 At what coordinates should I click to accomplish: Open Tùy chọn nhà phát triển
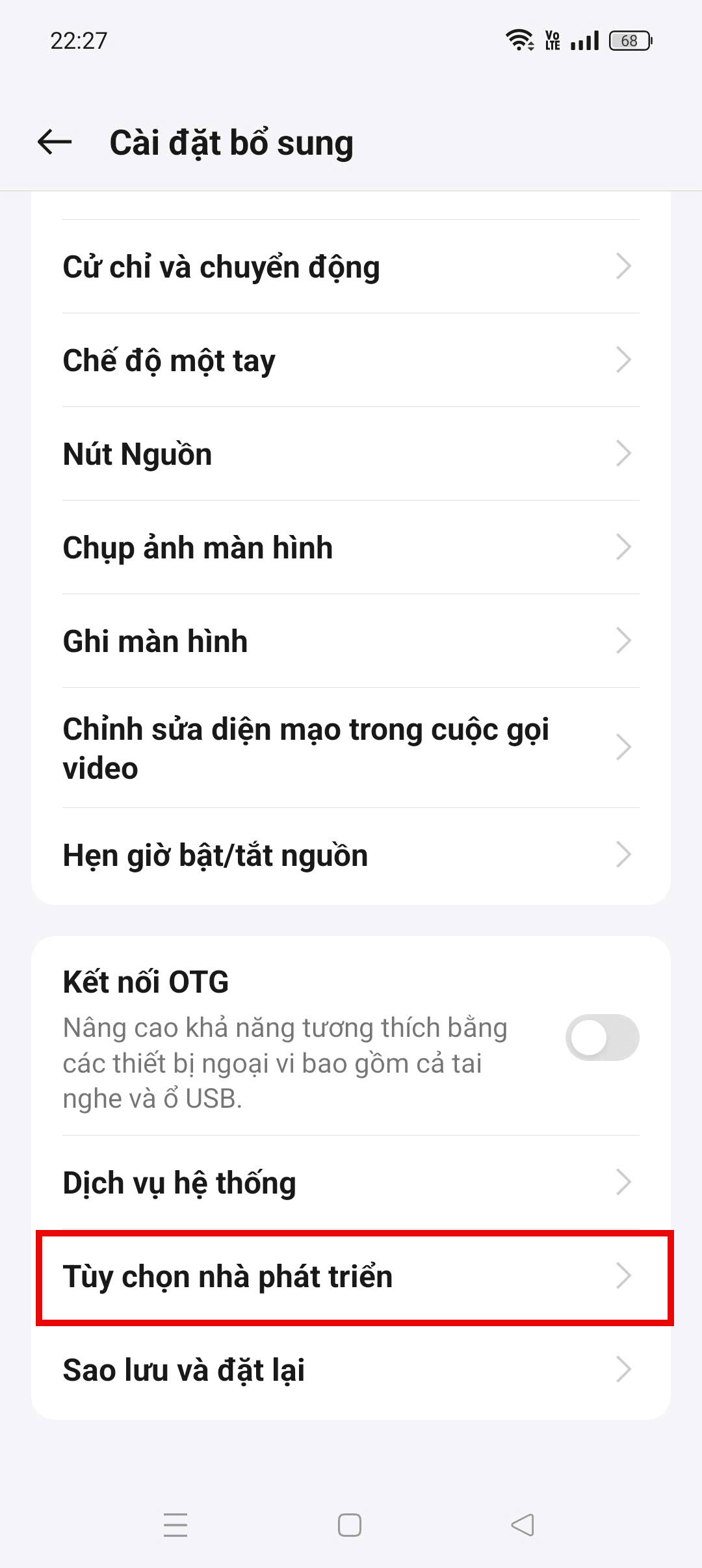[x=351, y=1276]
